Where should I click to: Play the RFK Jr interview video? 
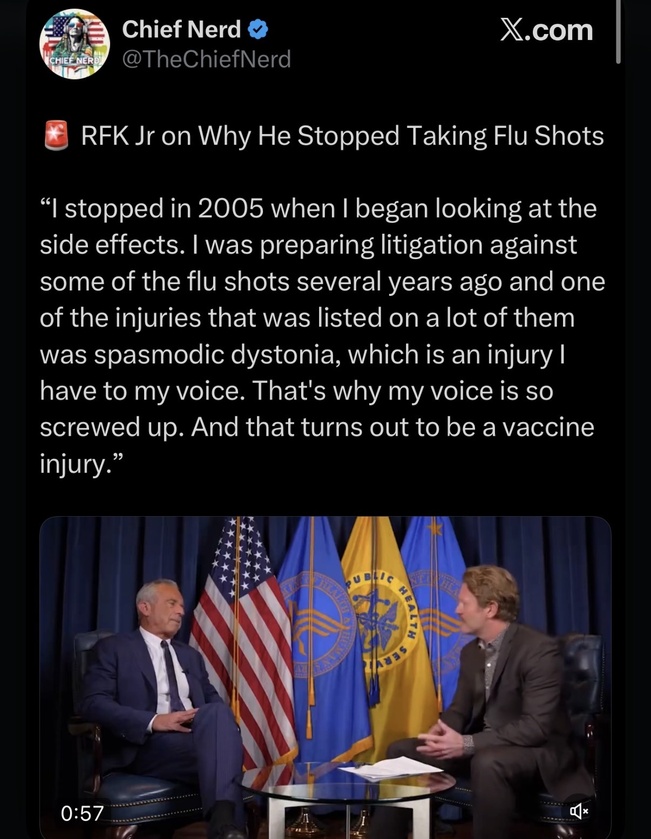(325, 670)
